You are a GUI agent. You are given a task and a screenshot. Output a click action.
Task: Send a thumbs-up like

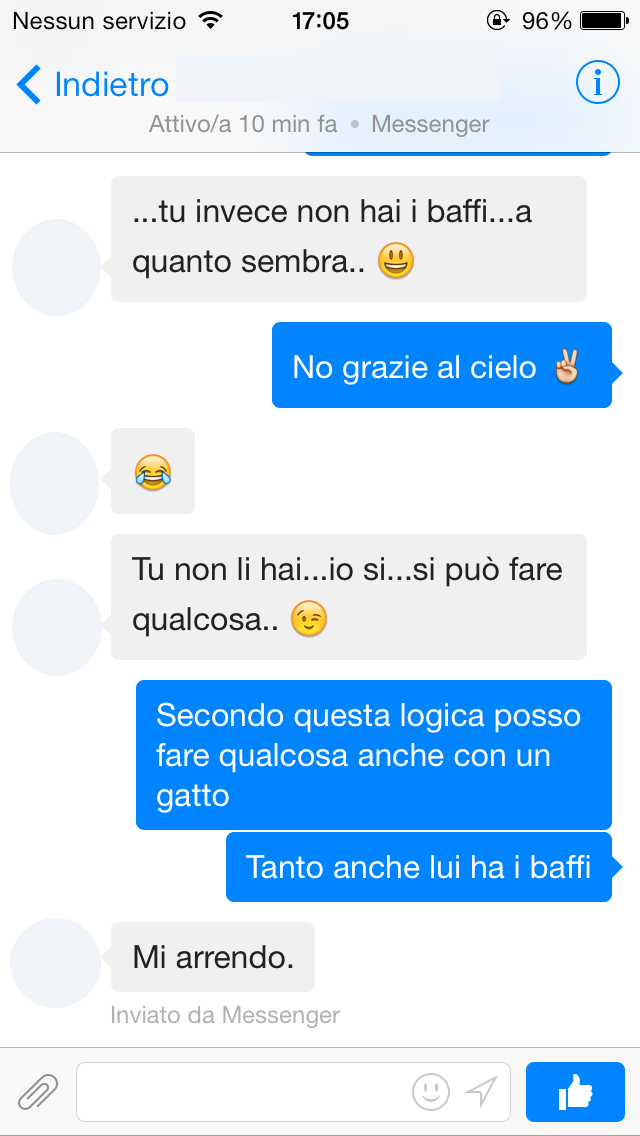click(x=575, y=1092)
